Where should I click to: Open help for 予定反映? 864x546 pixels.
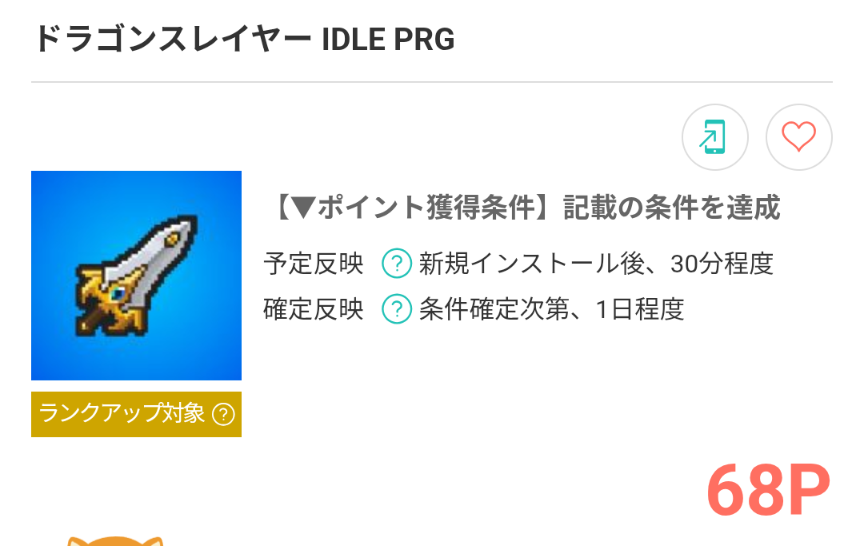(x=397, y=264)
